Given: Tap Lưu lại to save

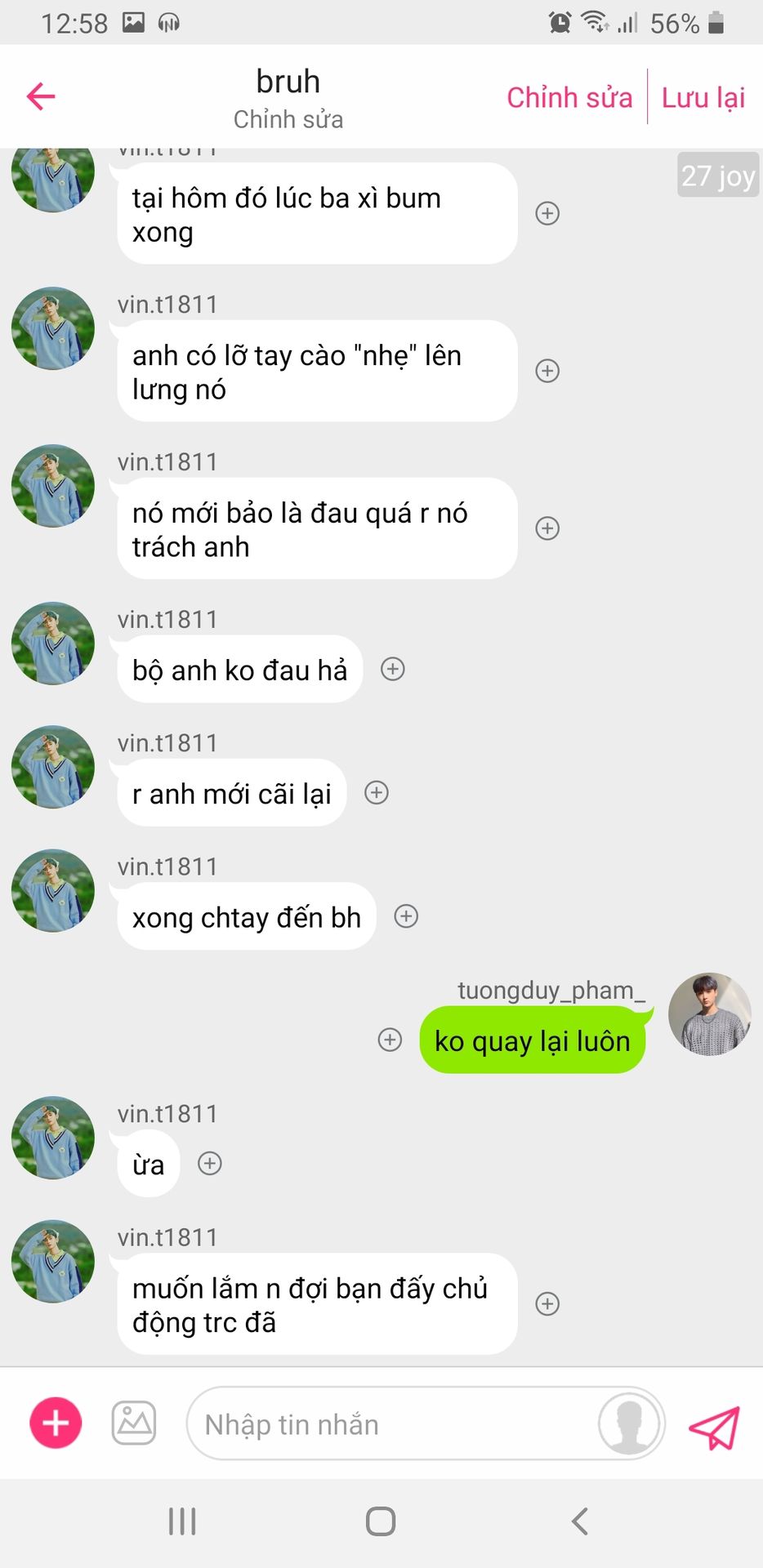Looking at the screenshot, I should [703, 97].
